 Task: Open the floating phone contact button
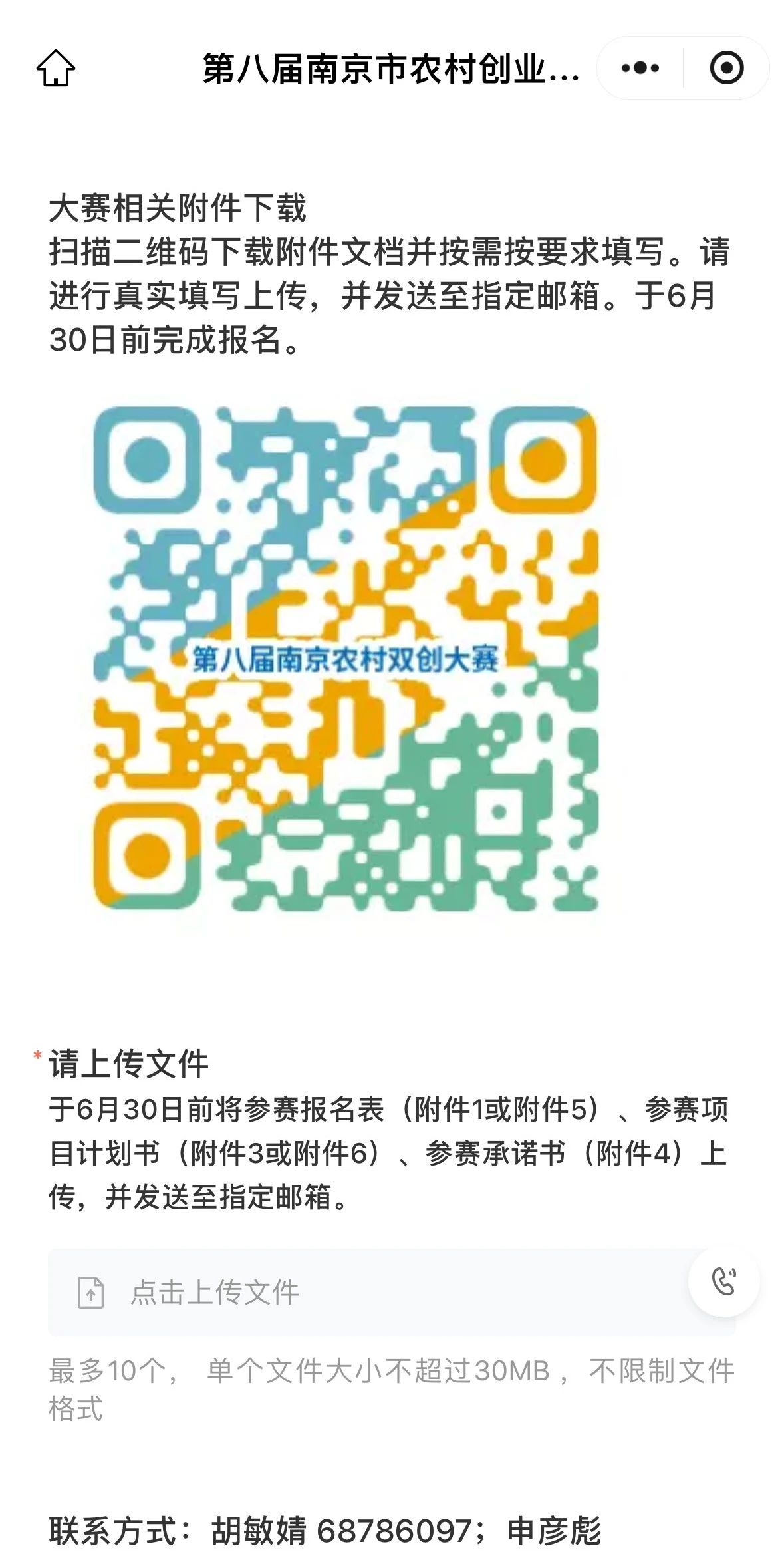723,1281
